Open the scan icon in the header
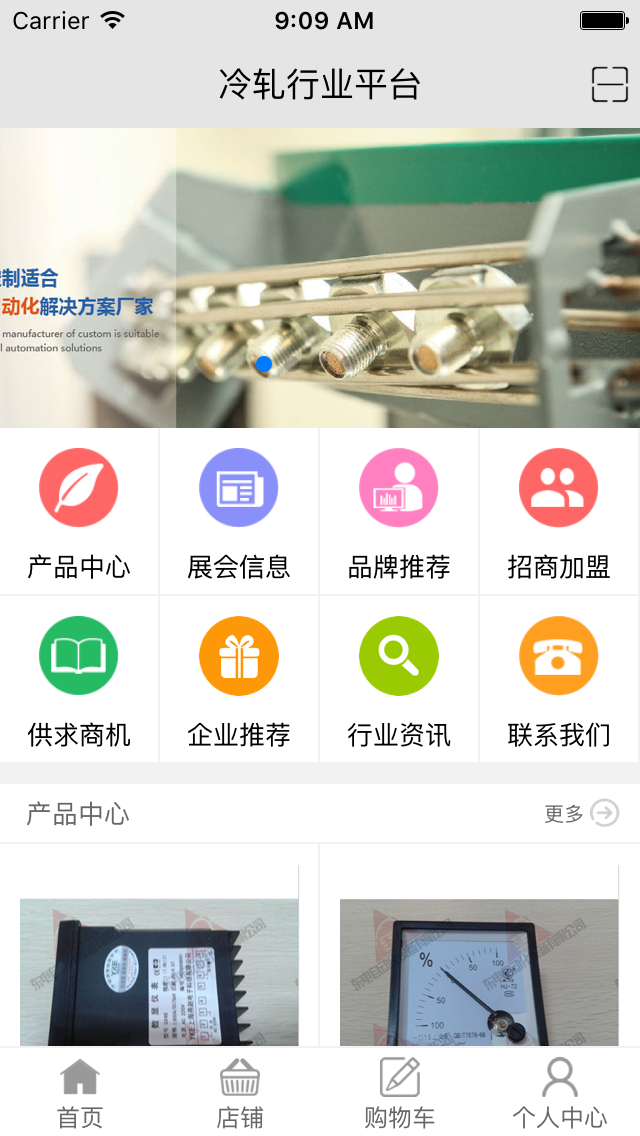 [609, 85]
